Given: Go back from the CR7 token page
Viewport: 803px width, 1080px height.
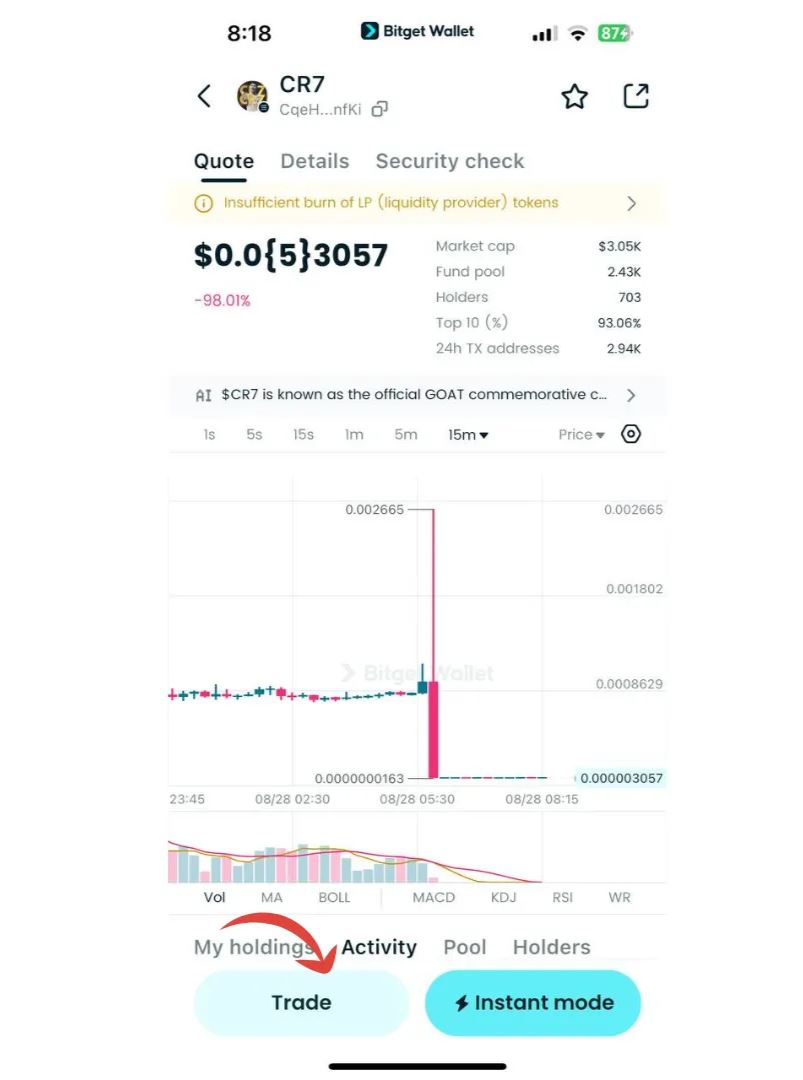Looking at the screenshot, I should tap(205, 96).
